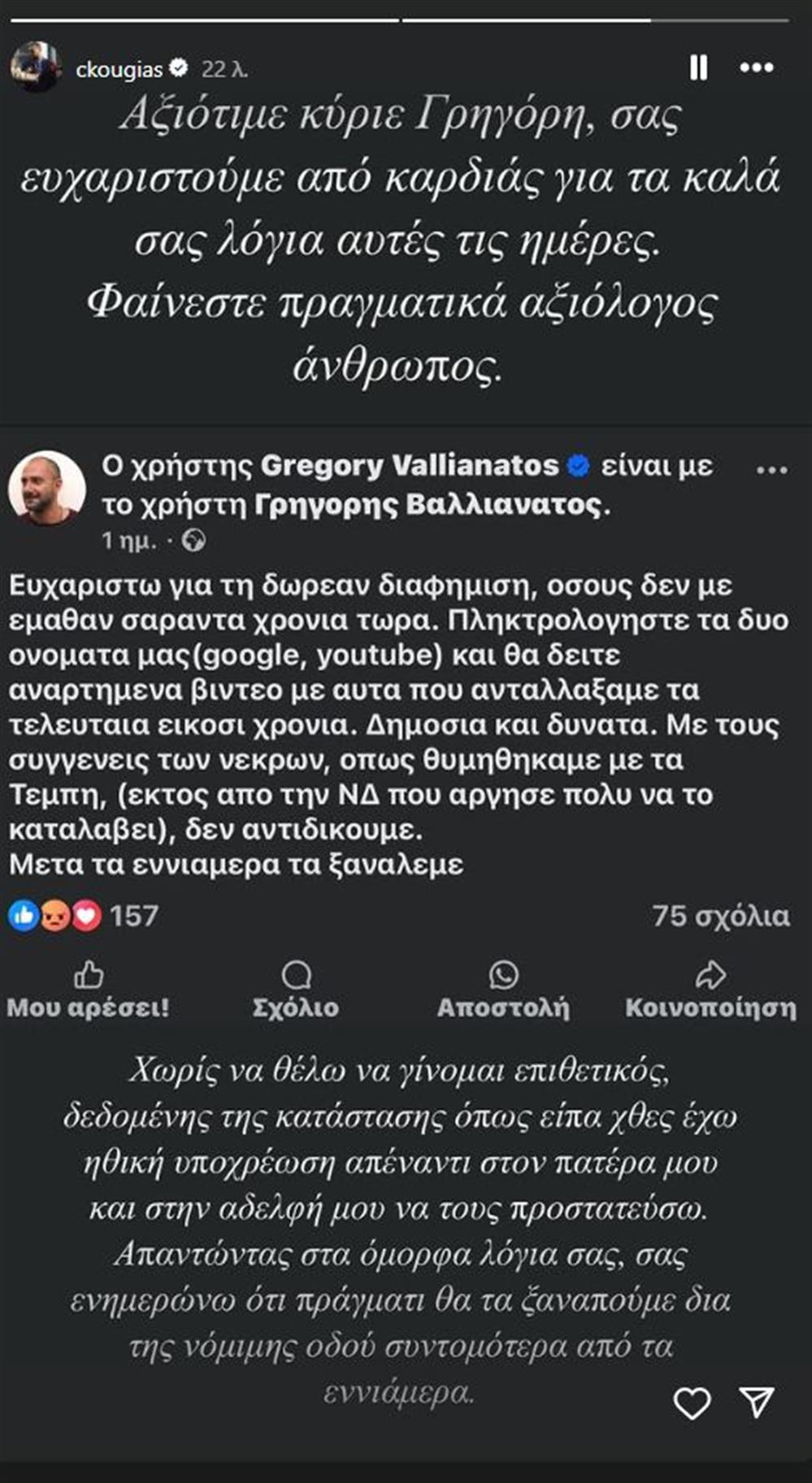
Task: Click the Κοινοποίηση share arrow icon
Action: 709,973
